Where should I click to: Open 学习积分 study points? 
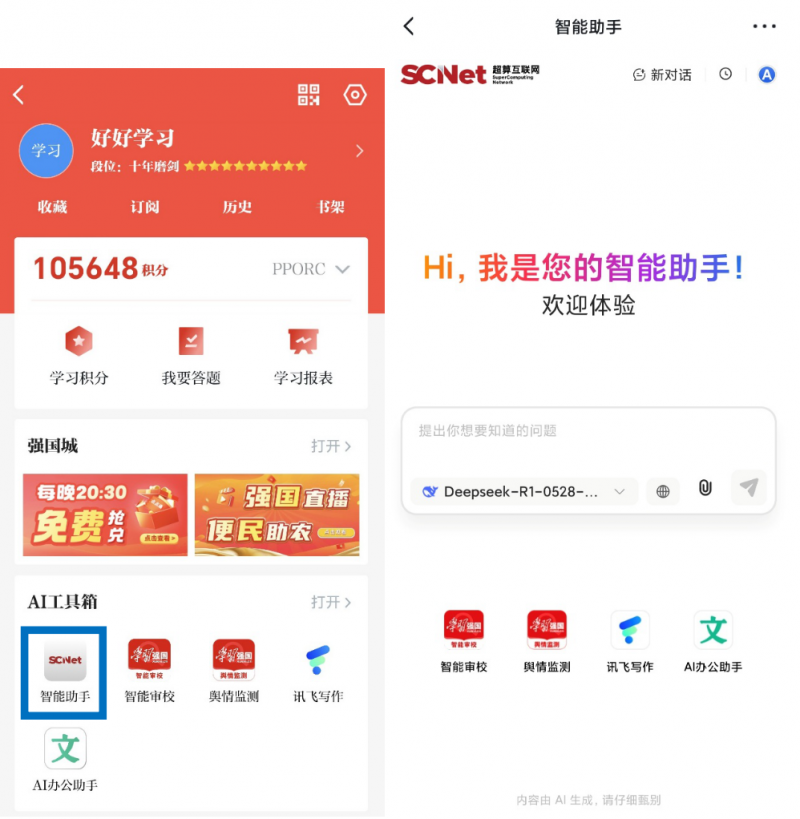coord(79,357)
